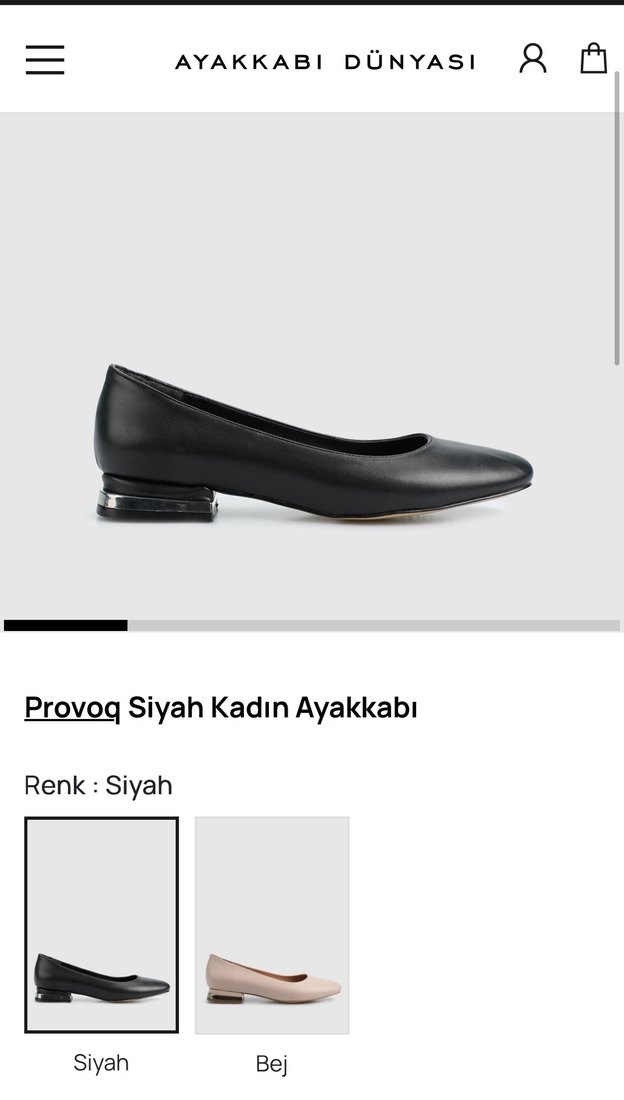
Task: Choose the Bej color variant
Action: [272, 925]
